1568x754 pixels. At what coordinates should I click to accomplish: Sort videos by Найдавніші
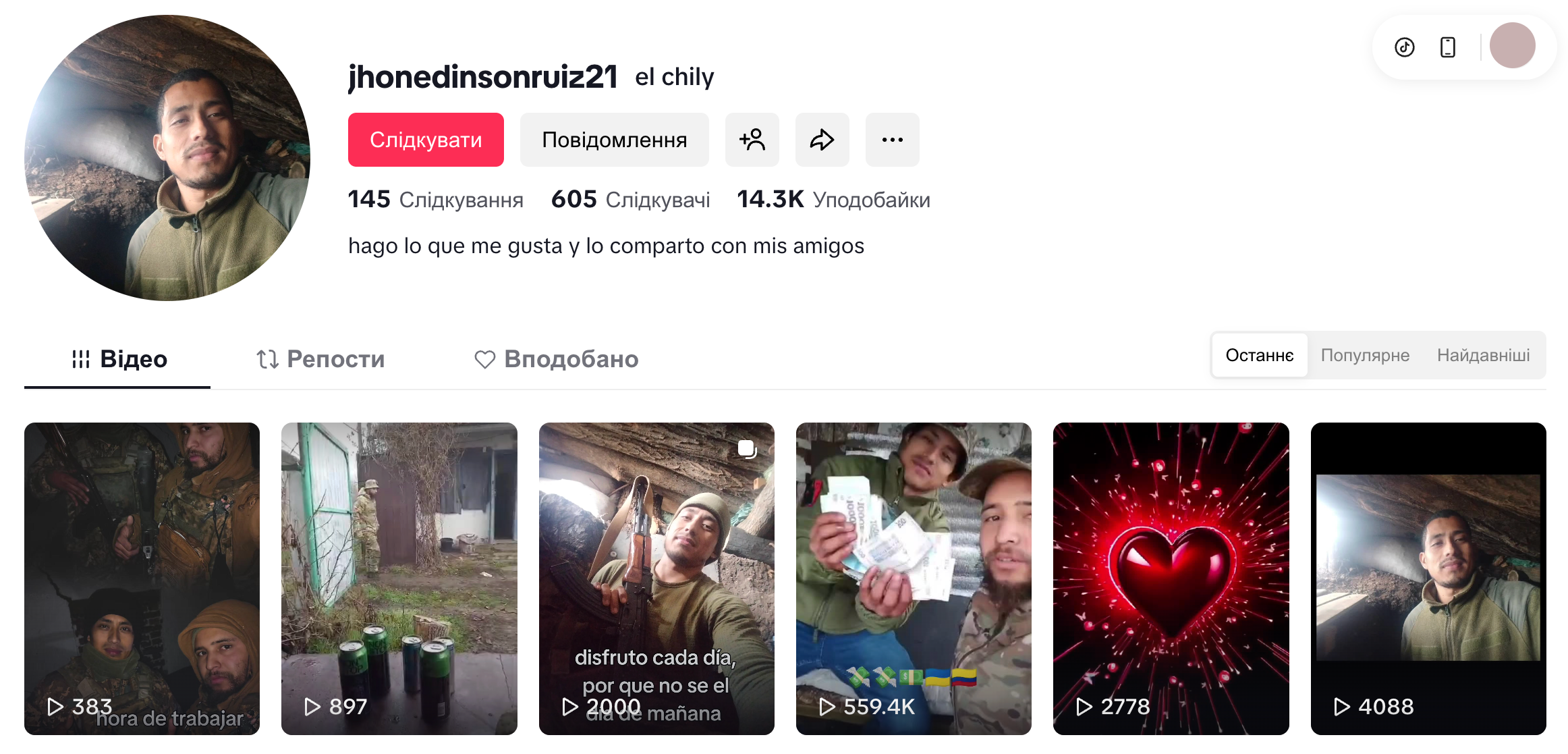pyautogui.click(x=1483, y=355)
